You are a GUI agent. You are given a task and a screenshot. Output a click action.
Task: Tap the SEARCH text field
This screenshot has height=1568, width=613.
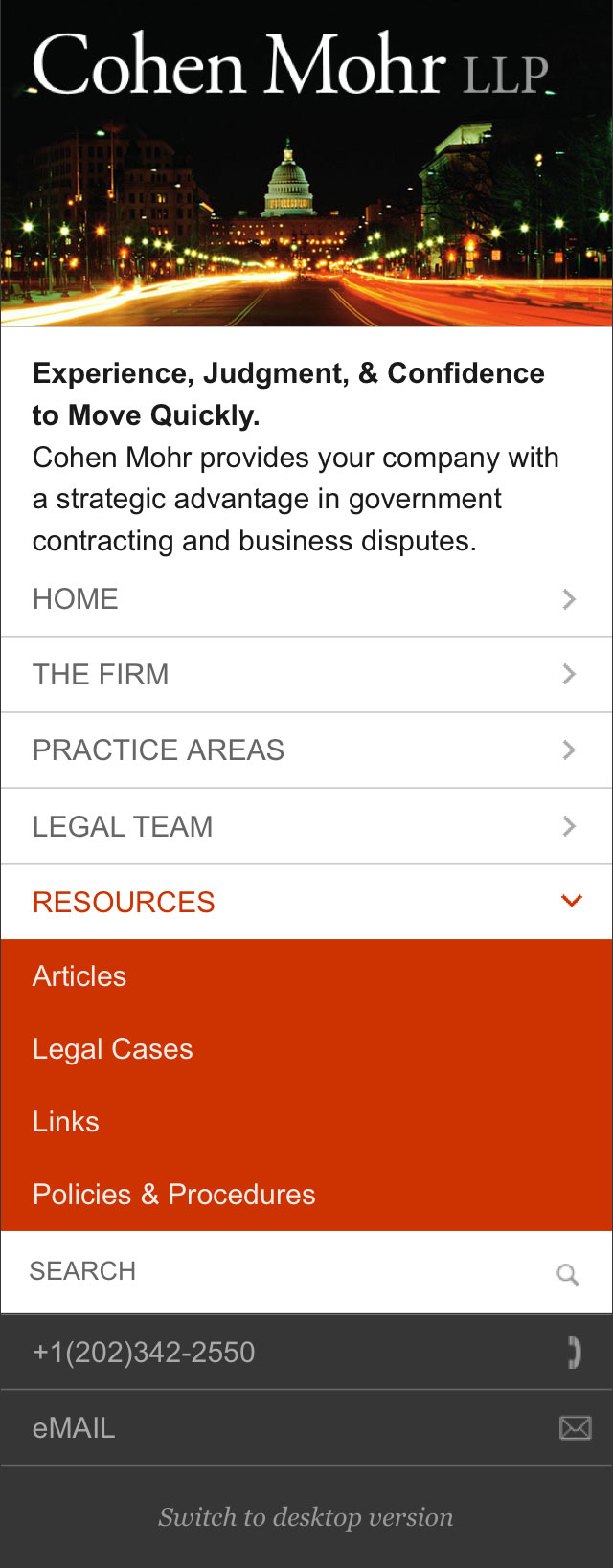click(x=278, y=1271)
